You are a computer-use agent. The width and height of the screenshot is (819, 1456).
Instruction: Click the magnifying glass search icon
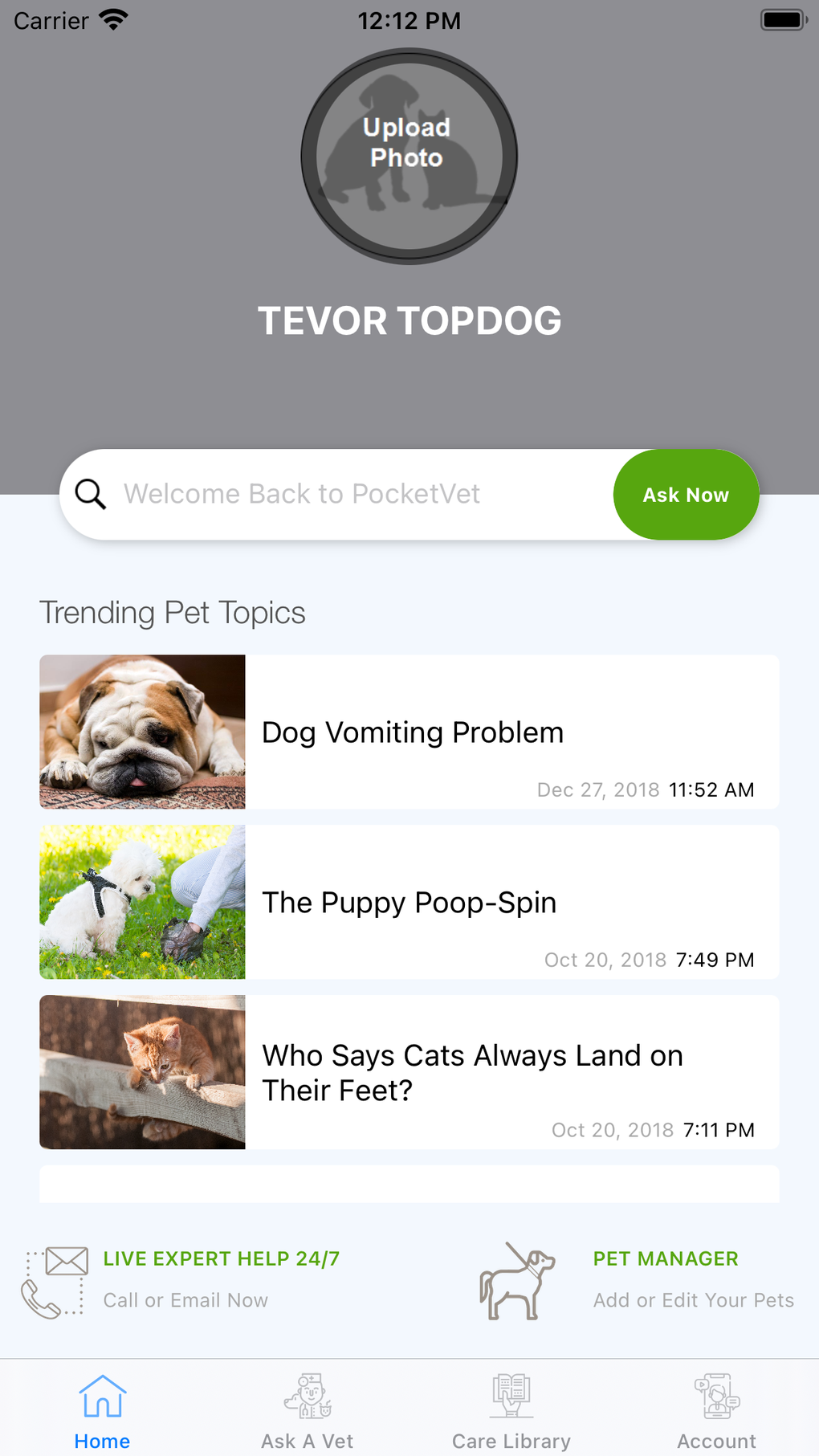90,494
